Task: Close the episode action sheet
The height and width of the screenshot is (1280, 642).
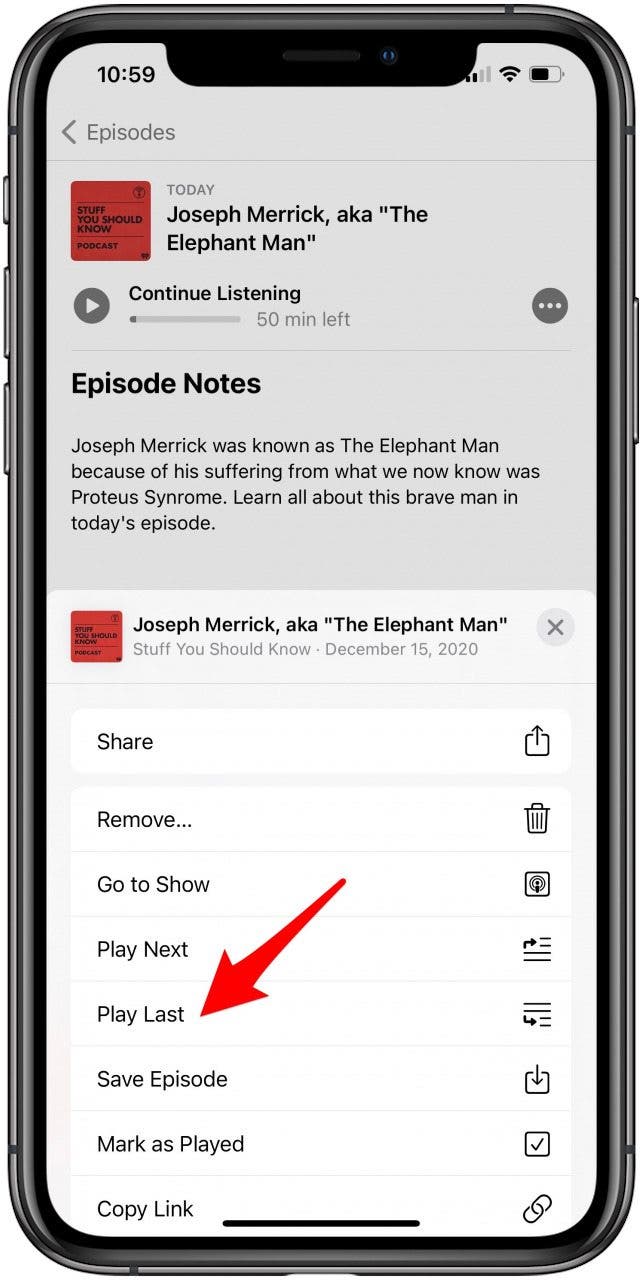Action: coord(555,628)
